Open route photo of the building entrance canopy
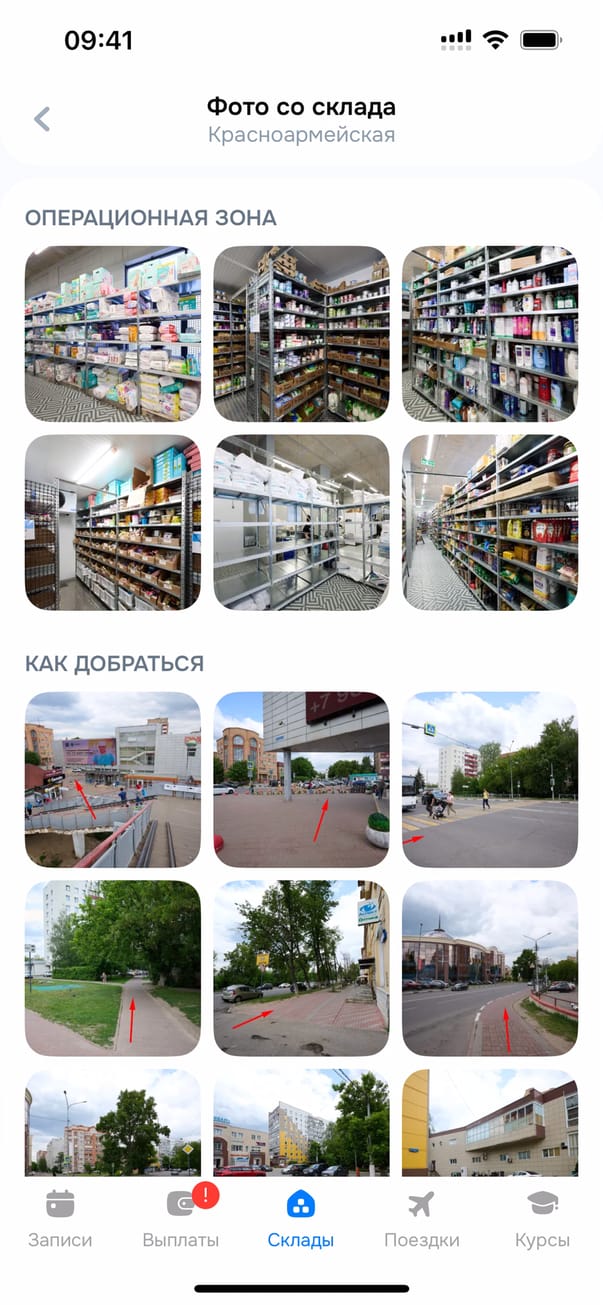Screen dimensions: 603x1305 pyautogui.click(x=301, y=779)
